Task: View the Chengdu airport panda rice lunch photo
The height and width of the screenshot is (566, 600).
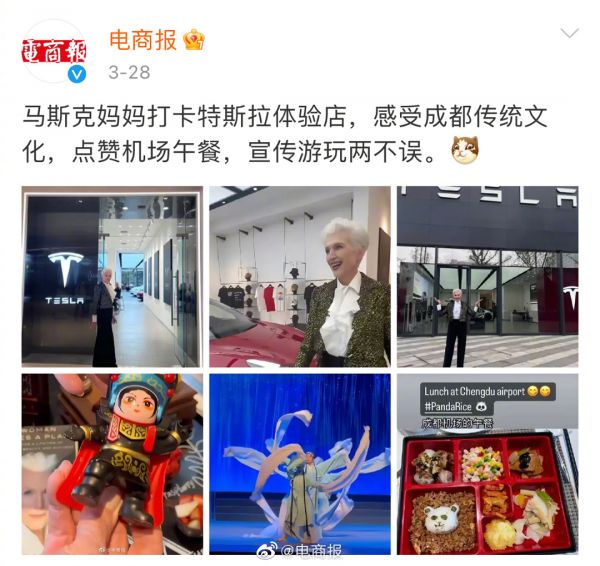Action: click(487, 464)
